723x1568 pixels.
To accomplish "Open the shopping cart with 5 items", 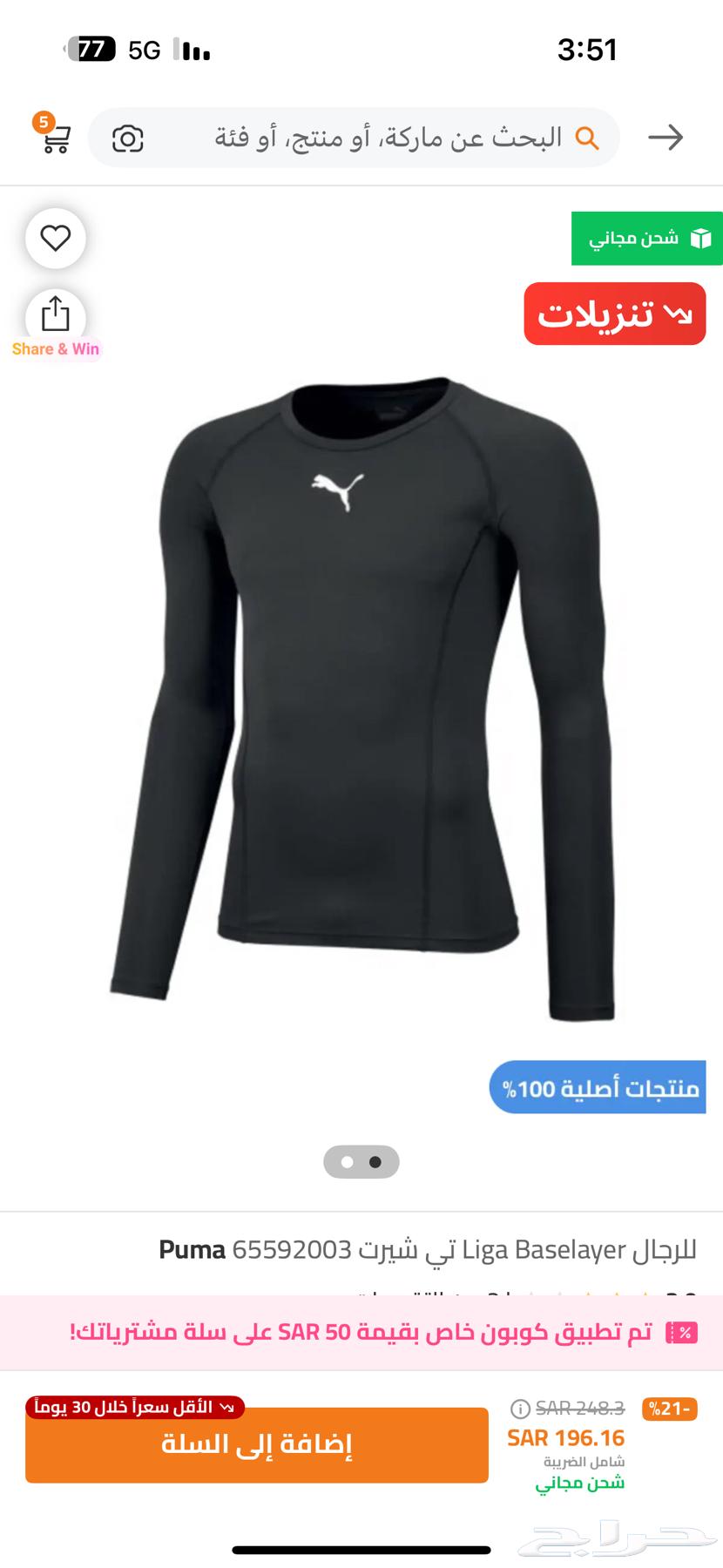I will [54, 138].
